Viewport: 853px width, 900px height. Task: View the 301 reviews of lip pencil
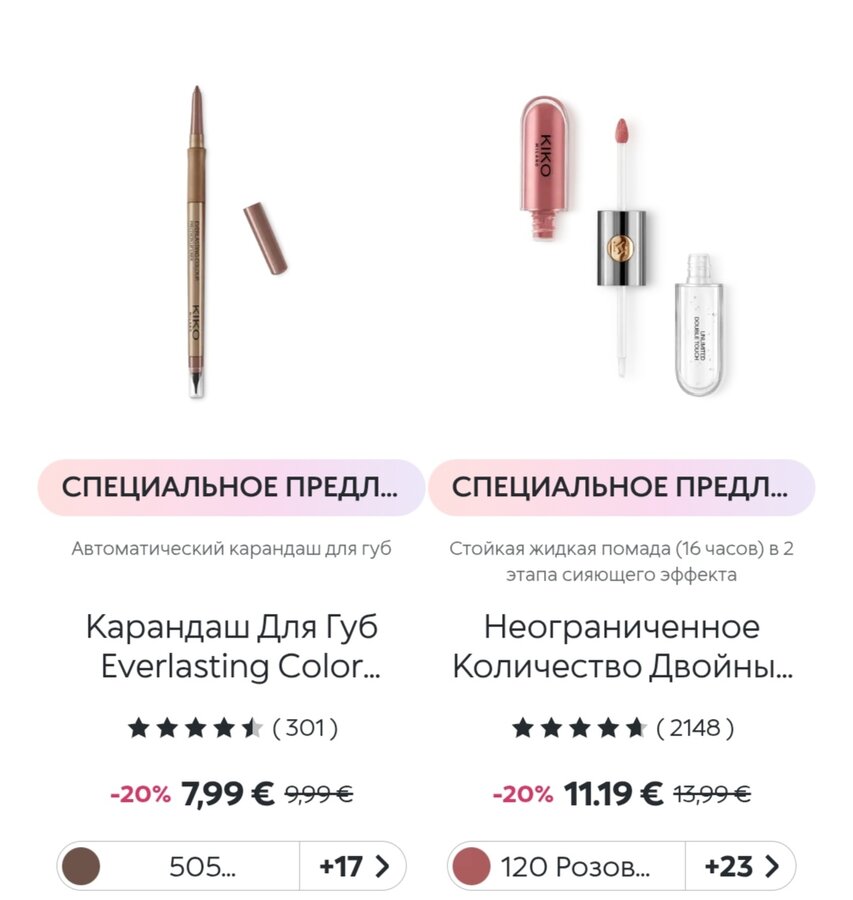305,728
